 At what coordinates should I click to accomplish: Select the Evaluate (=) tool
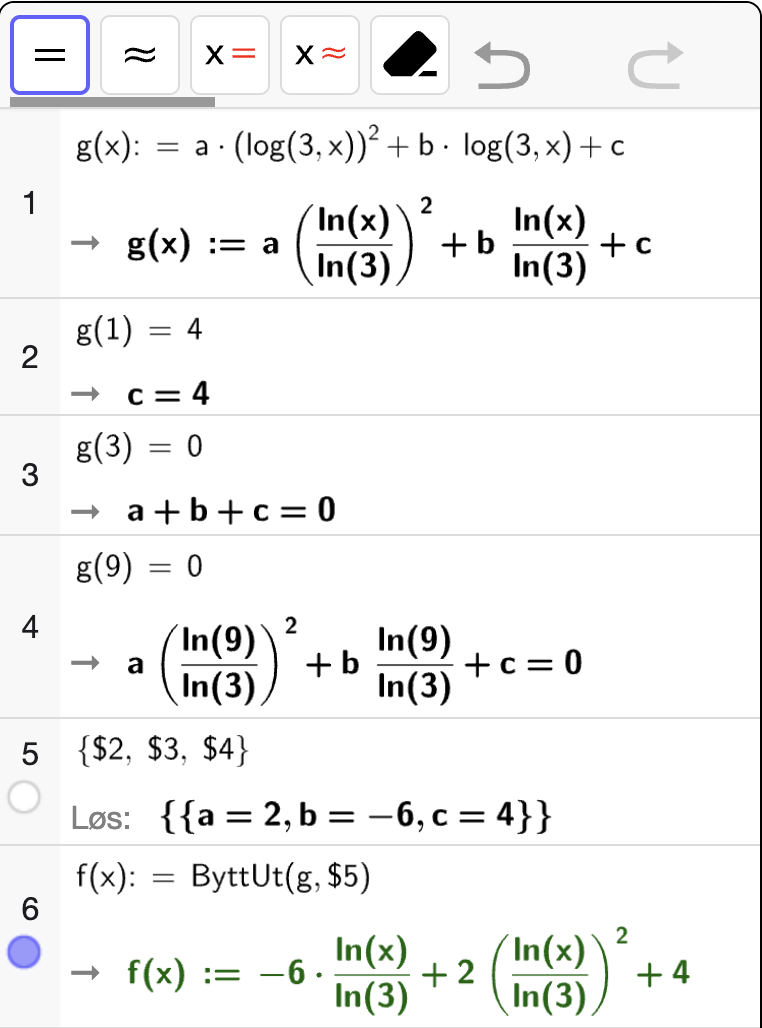(50, 55)
